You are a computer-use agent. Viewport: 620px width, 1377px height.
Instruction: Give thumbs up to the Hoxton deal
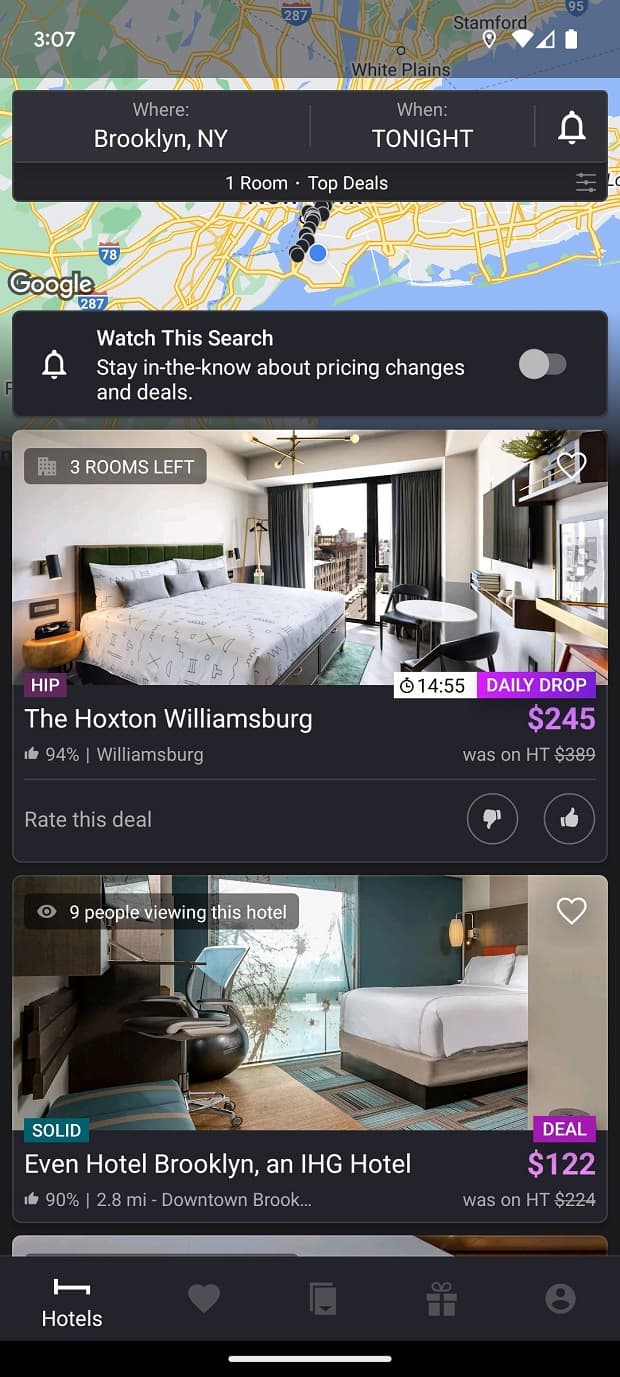tap(569, 820)
